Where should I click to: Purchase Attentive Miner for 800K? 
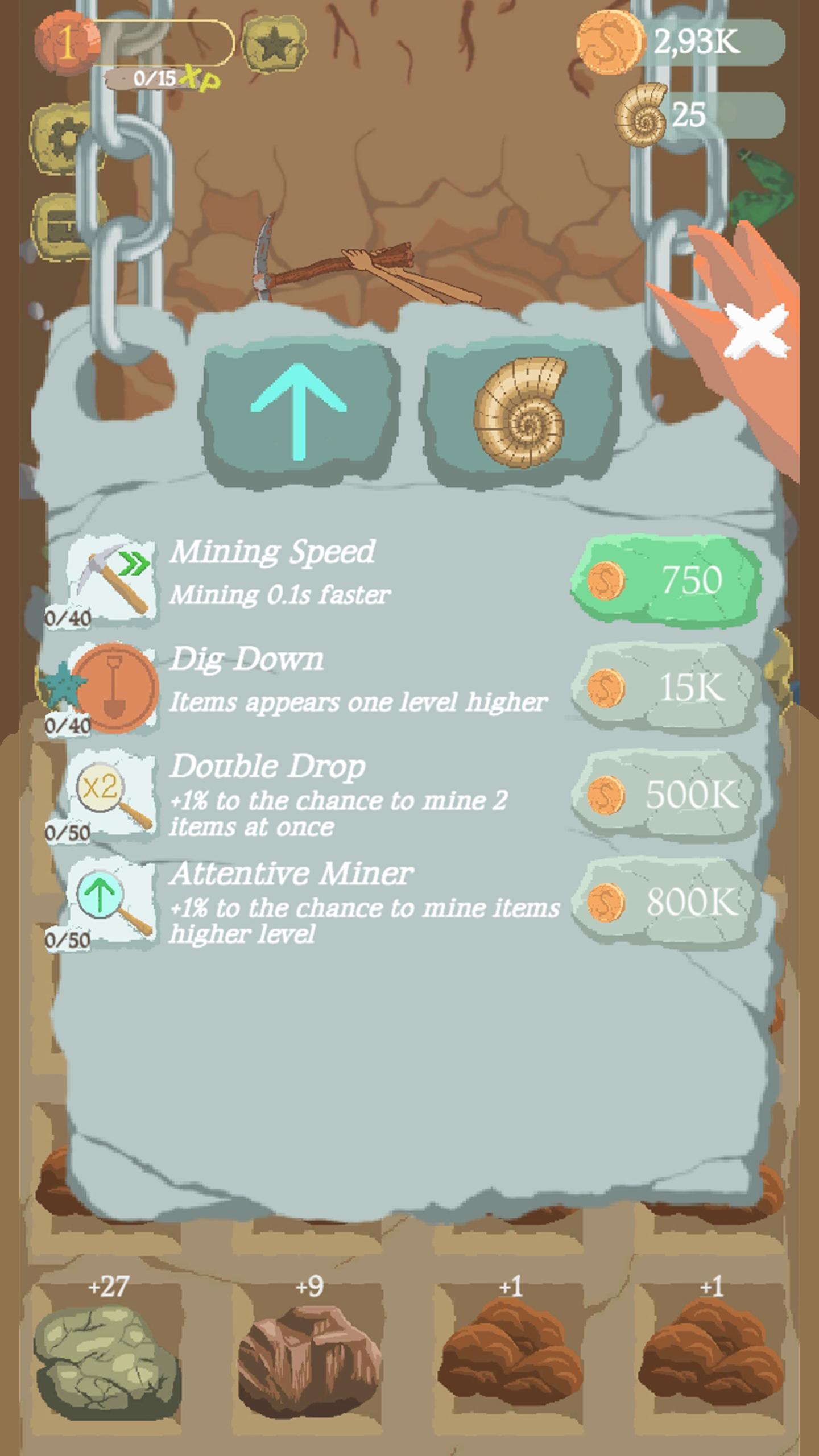pyautogui.click(x=665, y=902)
